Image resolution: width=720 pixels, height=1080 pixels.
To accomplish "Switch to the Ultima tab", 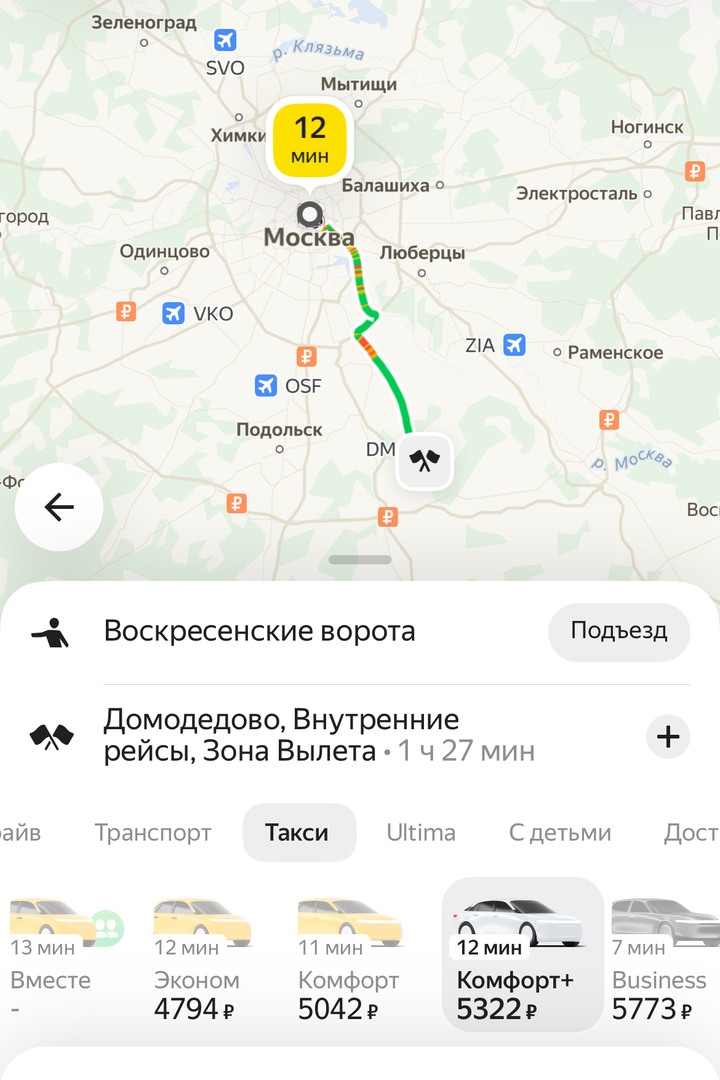I will pyautogui.click(x=421, y=832).
